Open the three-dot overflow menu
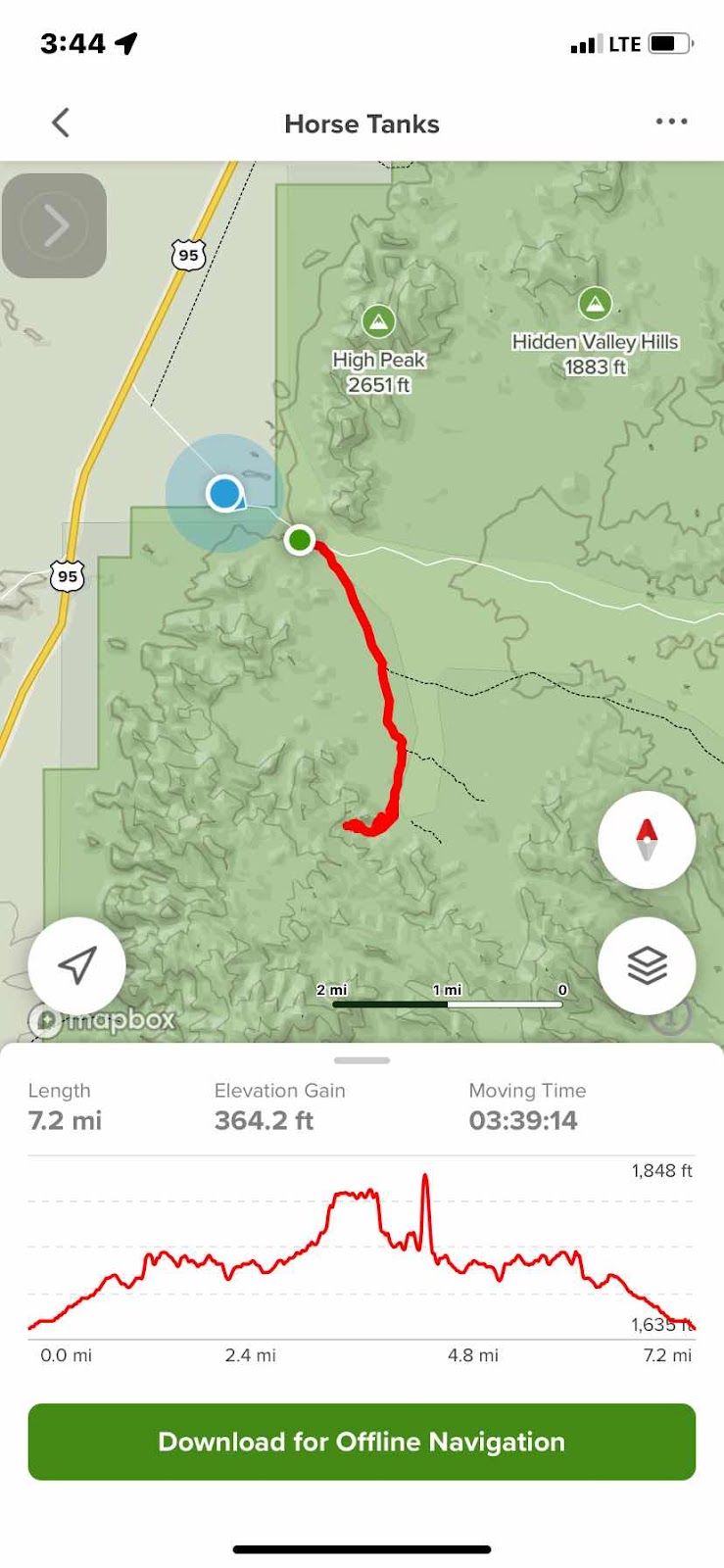Viewport: 724px width, 1568px height. (x=671, y=122)
